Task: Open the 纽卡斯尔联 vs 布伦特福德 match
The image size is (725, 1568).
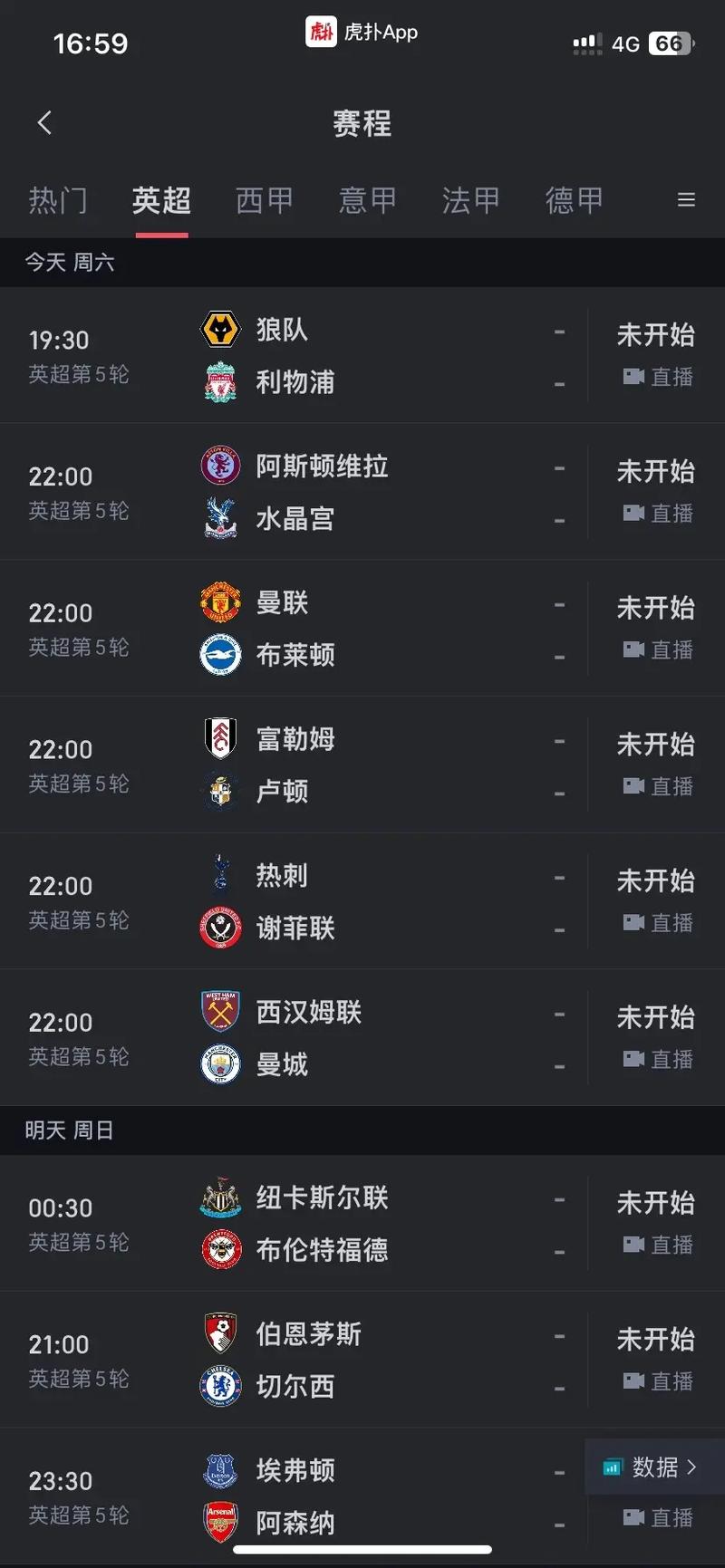Action: 362,1224
